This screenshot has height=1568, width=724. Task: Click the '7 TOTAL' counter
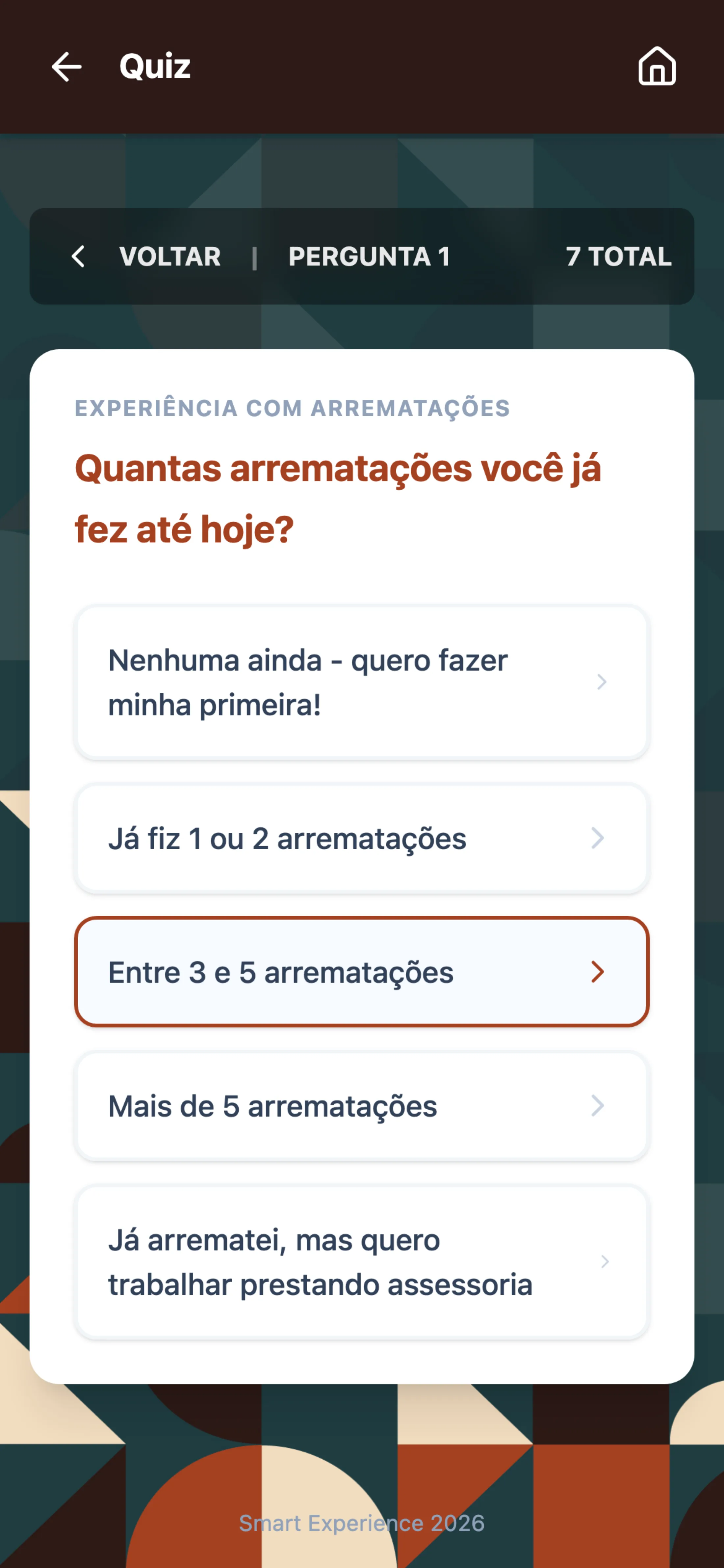[x=618, y=256]
